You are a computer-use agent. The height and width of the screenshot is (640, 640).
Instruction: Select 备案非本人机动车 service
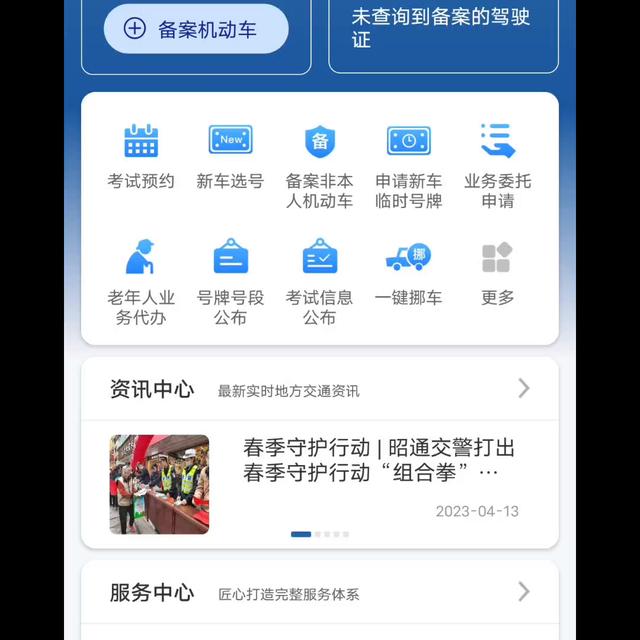point(319,165)
